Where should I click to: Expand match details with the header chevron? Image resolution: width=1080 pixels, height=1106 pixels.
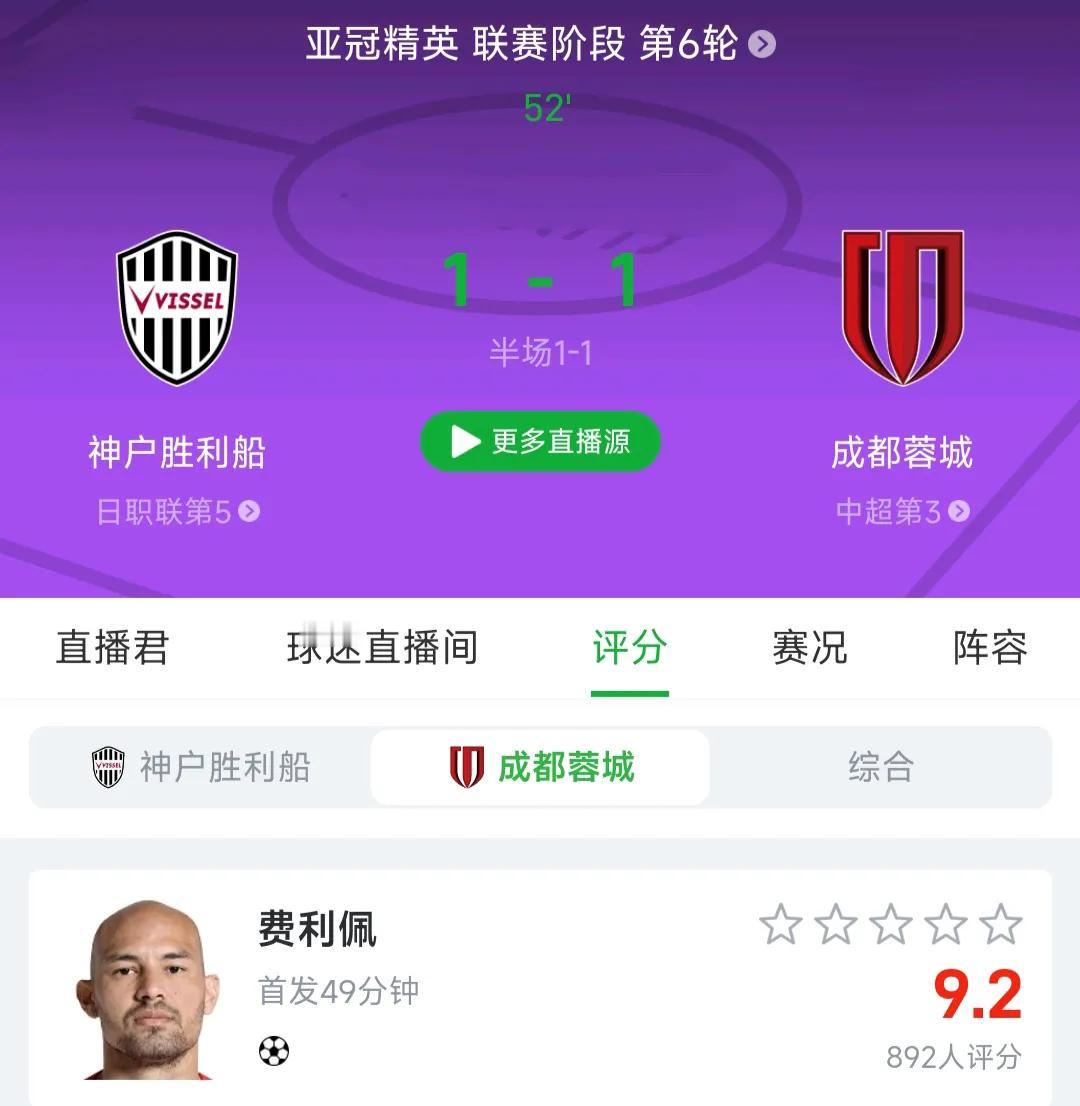[760, 44]
